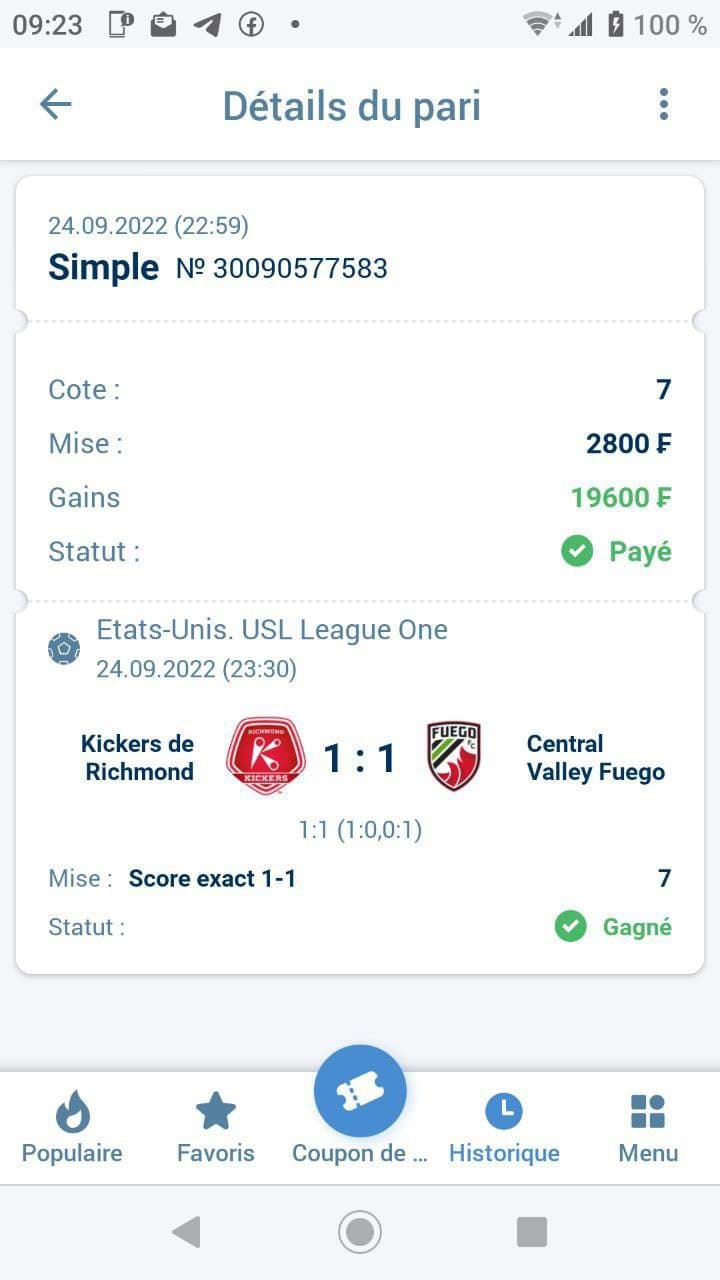Tap the system back button
The height and width of the screenshot is (1280, 720).
pyautogui.click(x=187, y=1232)
